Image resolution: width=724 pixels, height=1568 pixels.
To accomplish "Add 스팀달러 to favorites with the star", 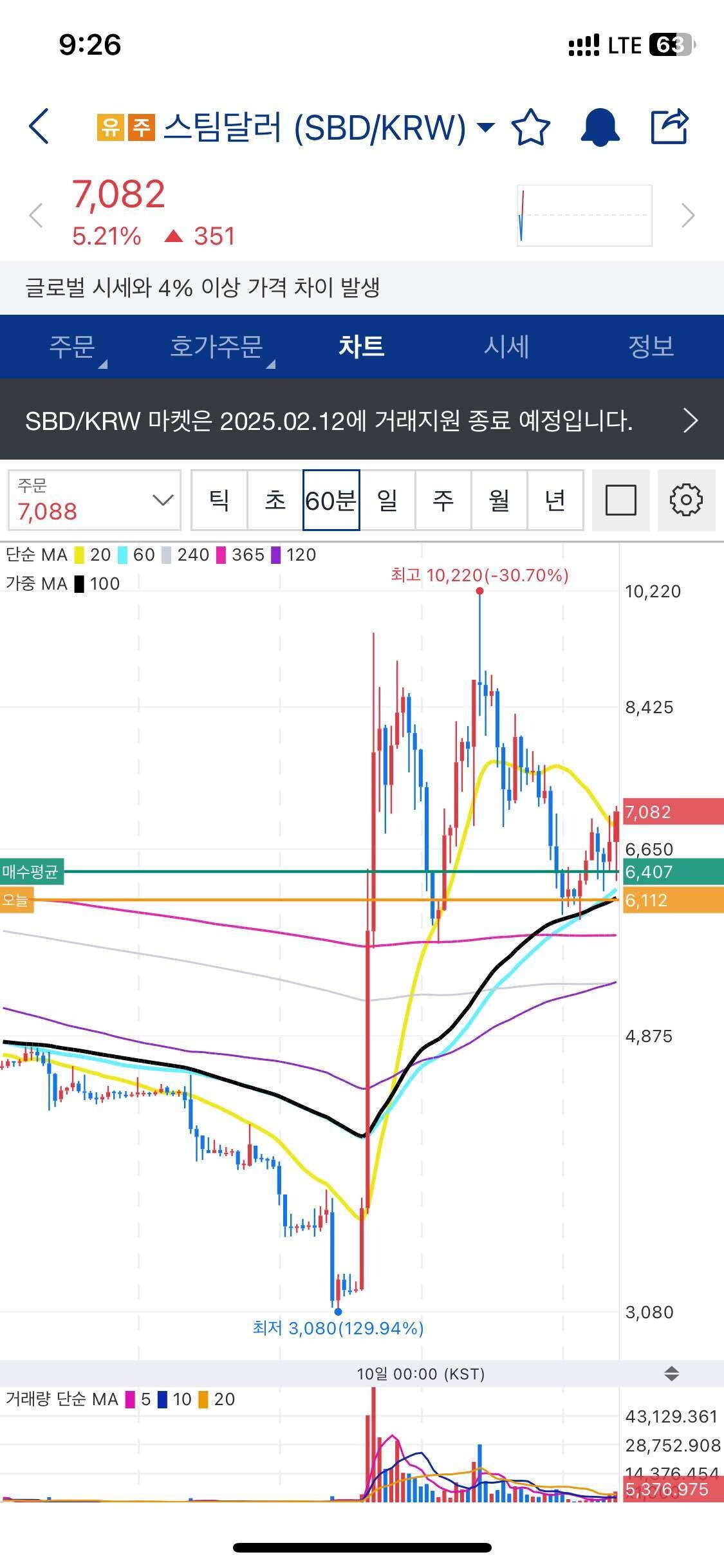I will click(x=531, y=127).
